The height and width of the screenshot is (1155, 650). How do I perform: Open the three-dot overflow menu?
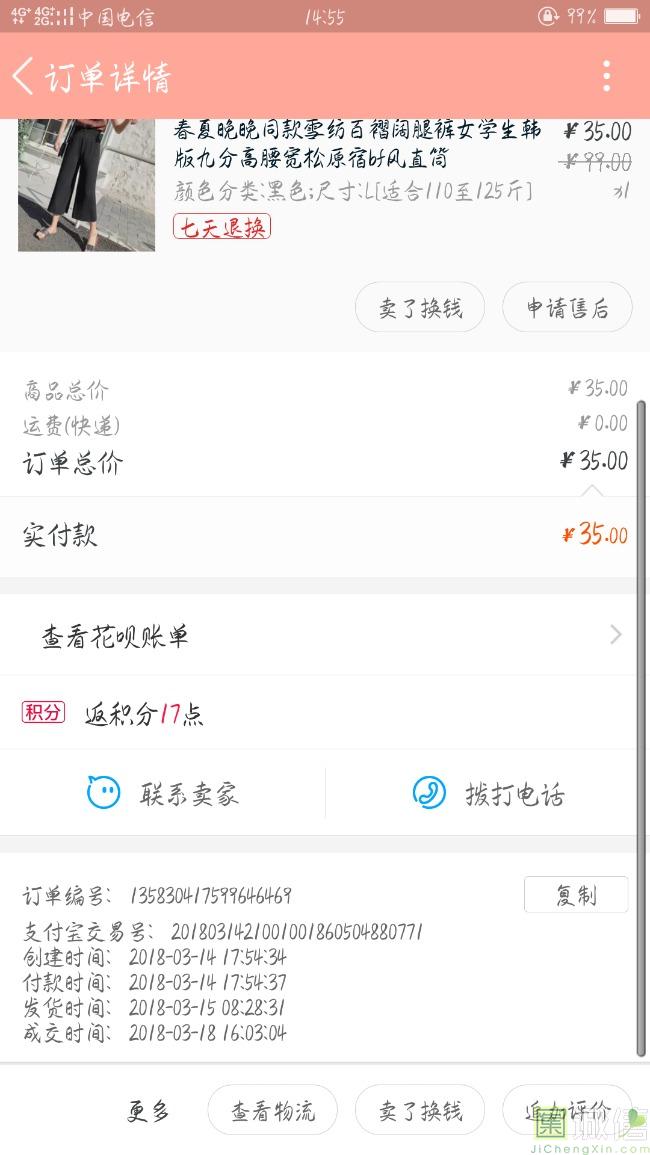click(606, 76)
